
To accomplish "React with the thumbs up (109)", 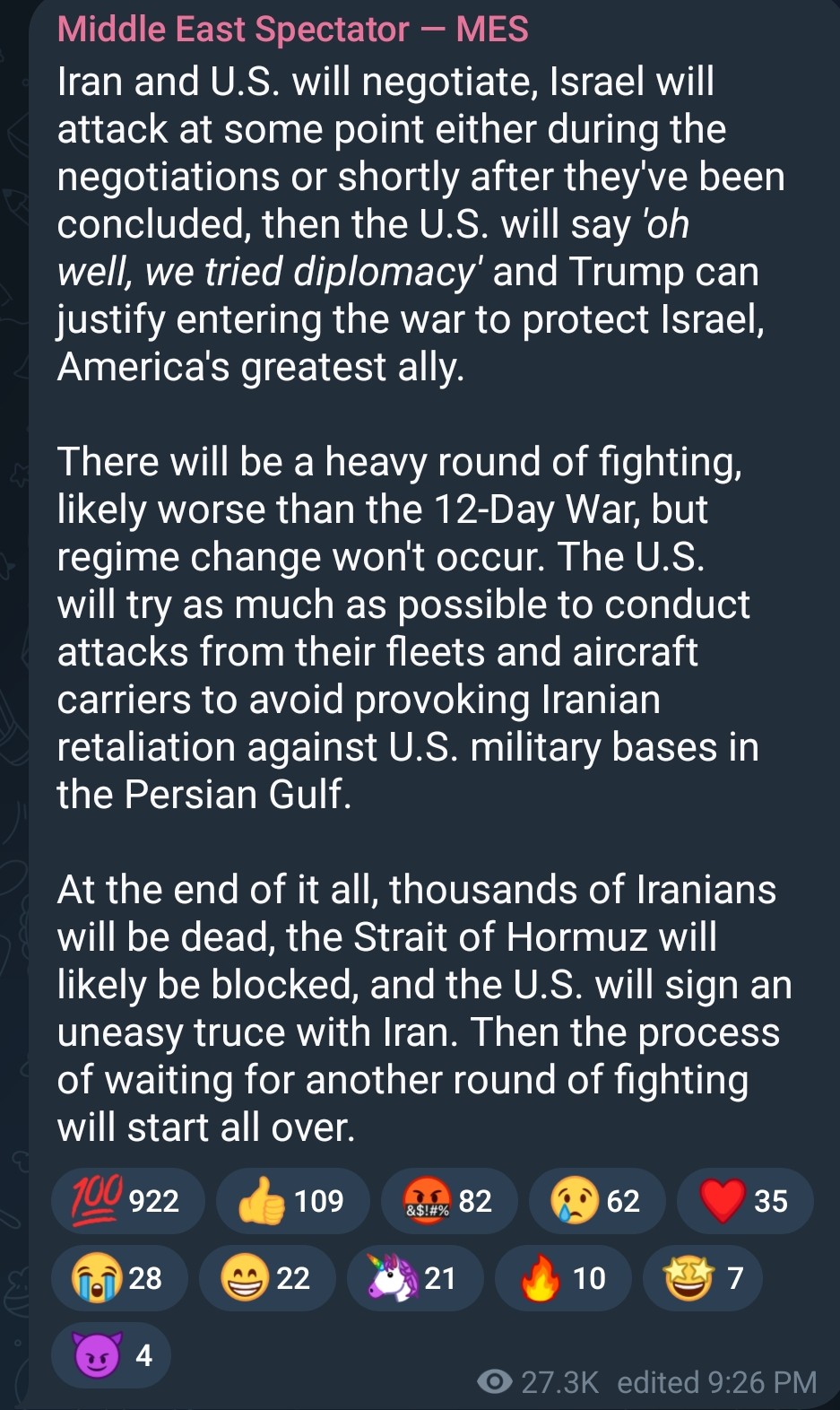I will 292,1200.
